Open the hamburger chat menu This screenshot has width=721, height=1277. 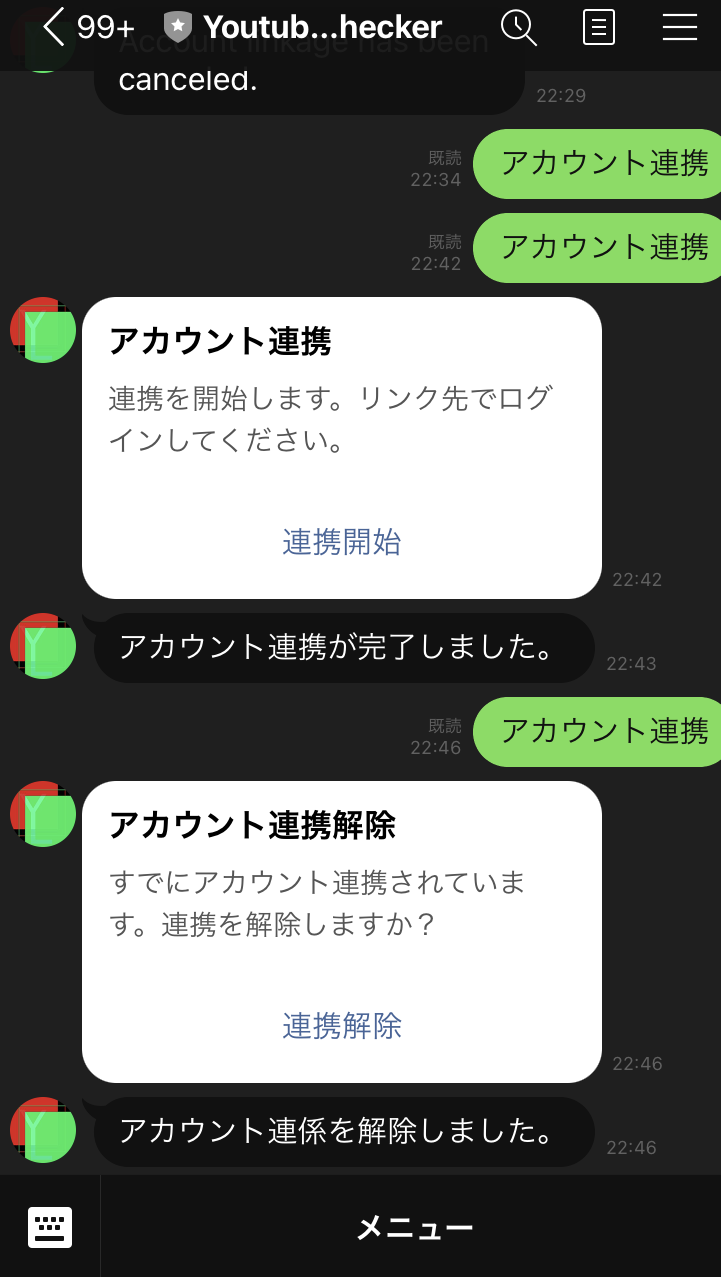680,27
